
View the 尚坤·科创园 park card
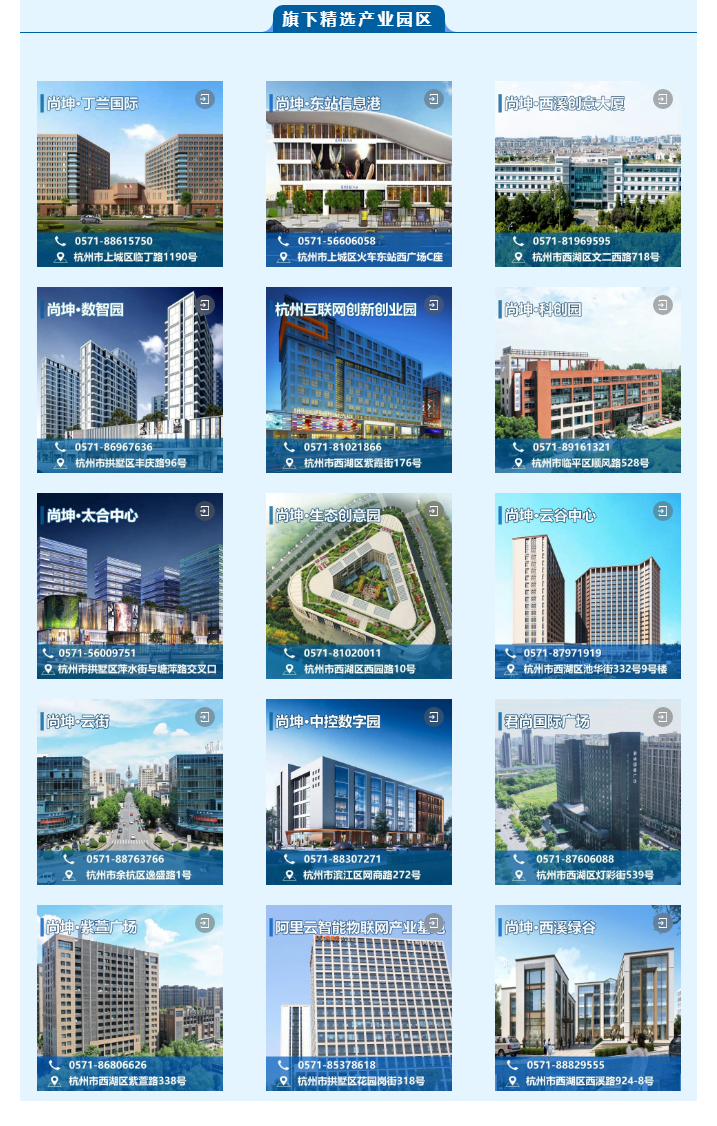click(x=587, y=380)
